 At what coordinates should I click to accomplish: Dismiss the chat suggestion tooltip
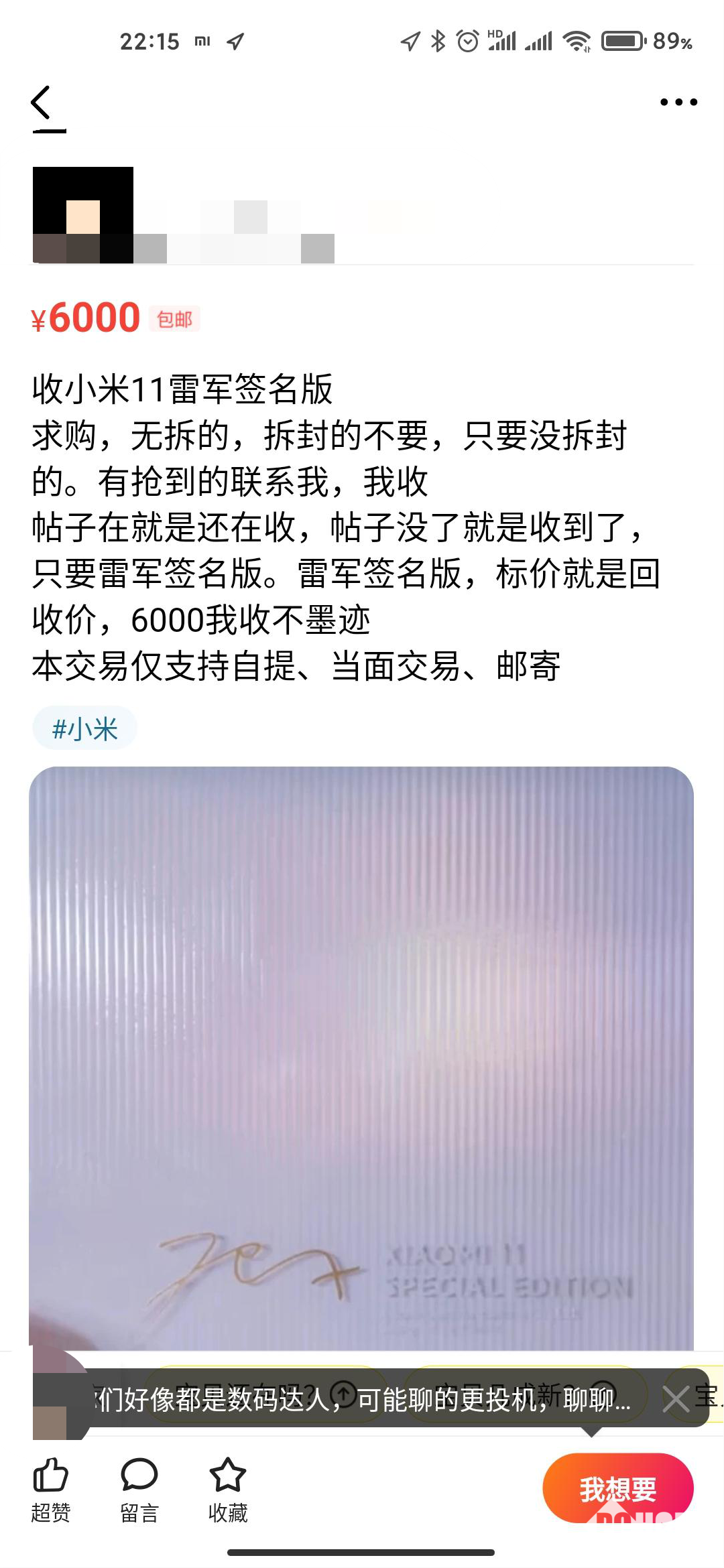pos(676,1399)
